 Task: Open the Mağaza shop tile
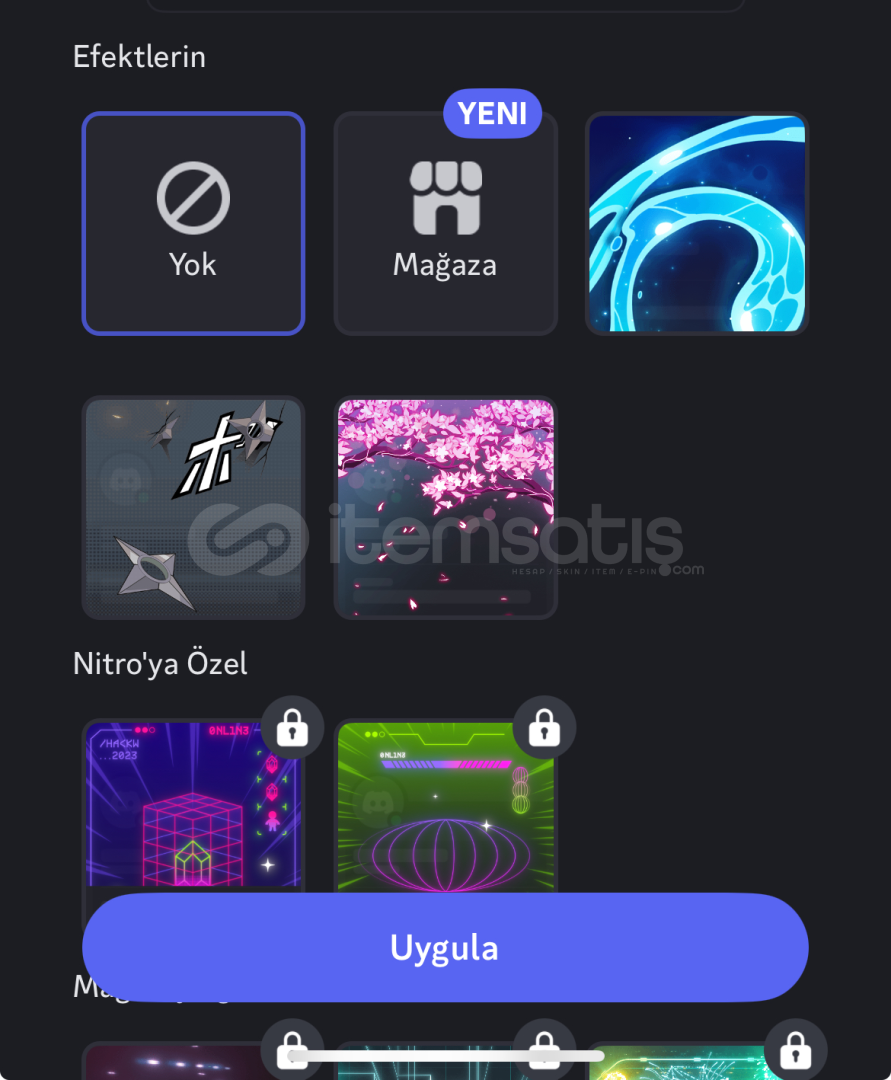pos(445,223)
